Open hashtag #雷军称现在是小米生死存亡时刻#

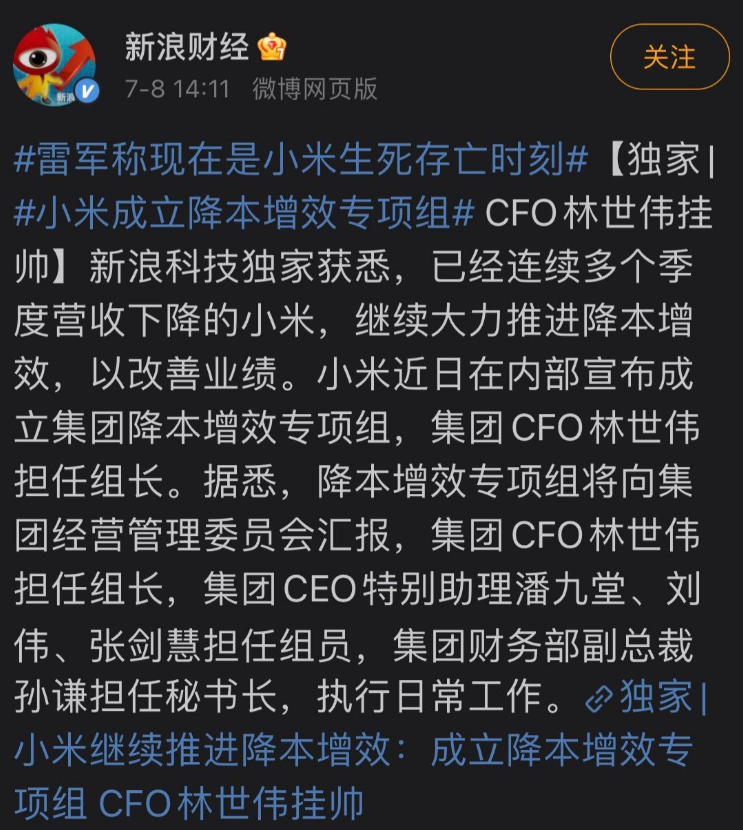pos(301,158)
